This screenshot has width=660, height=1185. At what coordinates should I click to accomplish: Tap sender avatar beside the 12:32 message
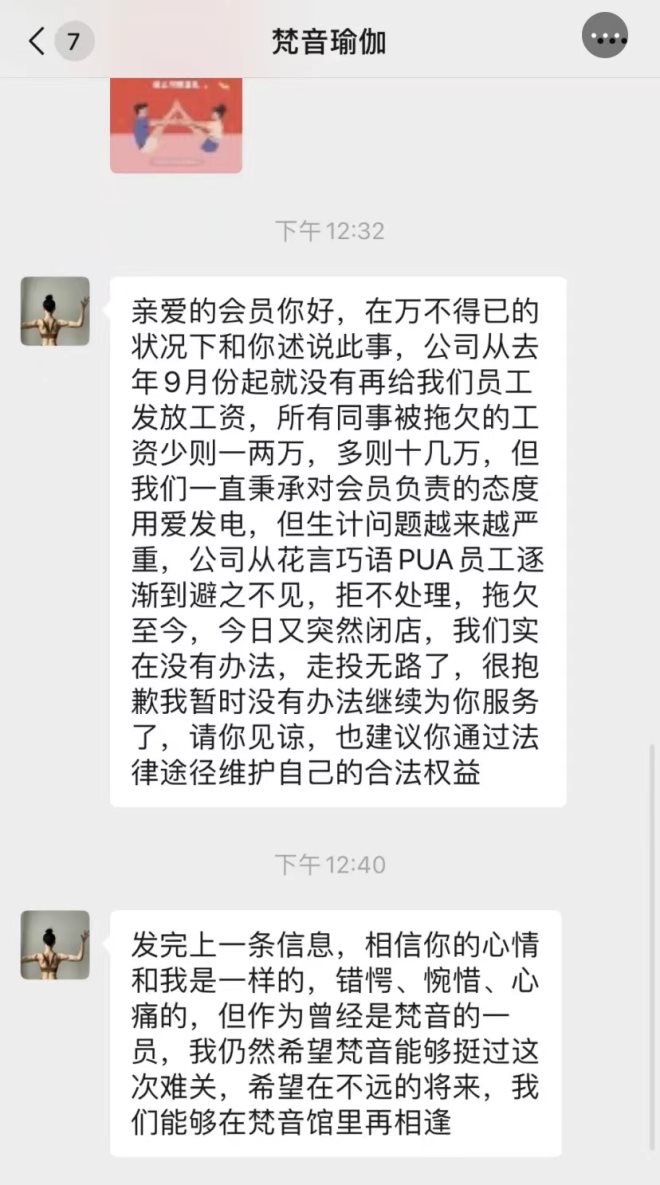55,311
